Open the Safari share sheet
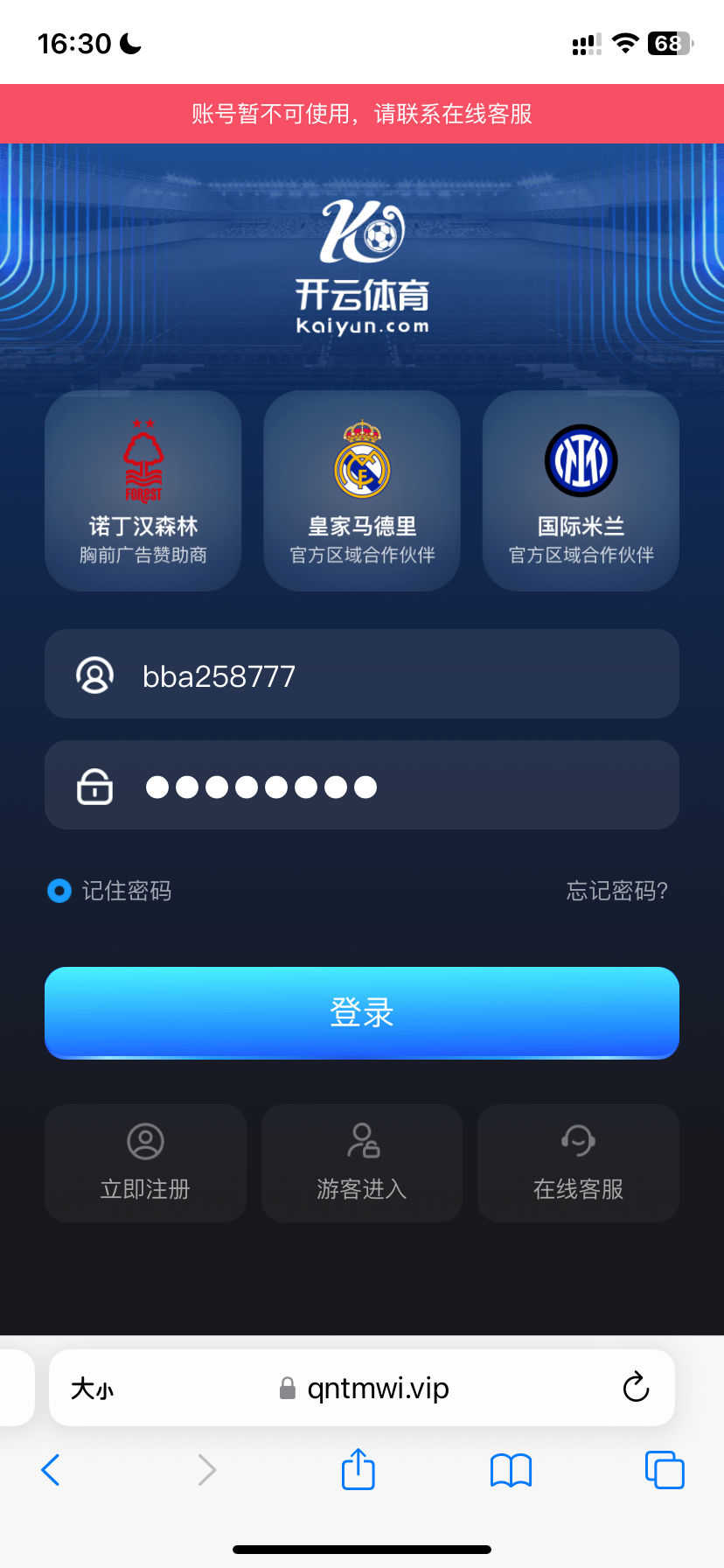 pos(358,1470)
